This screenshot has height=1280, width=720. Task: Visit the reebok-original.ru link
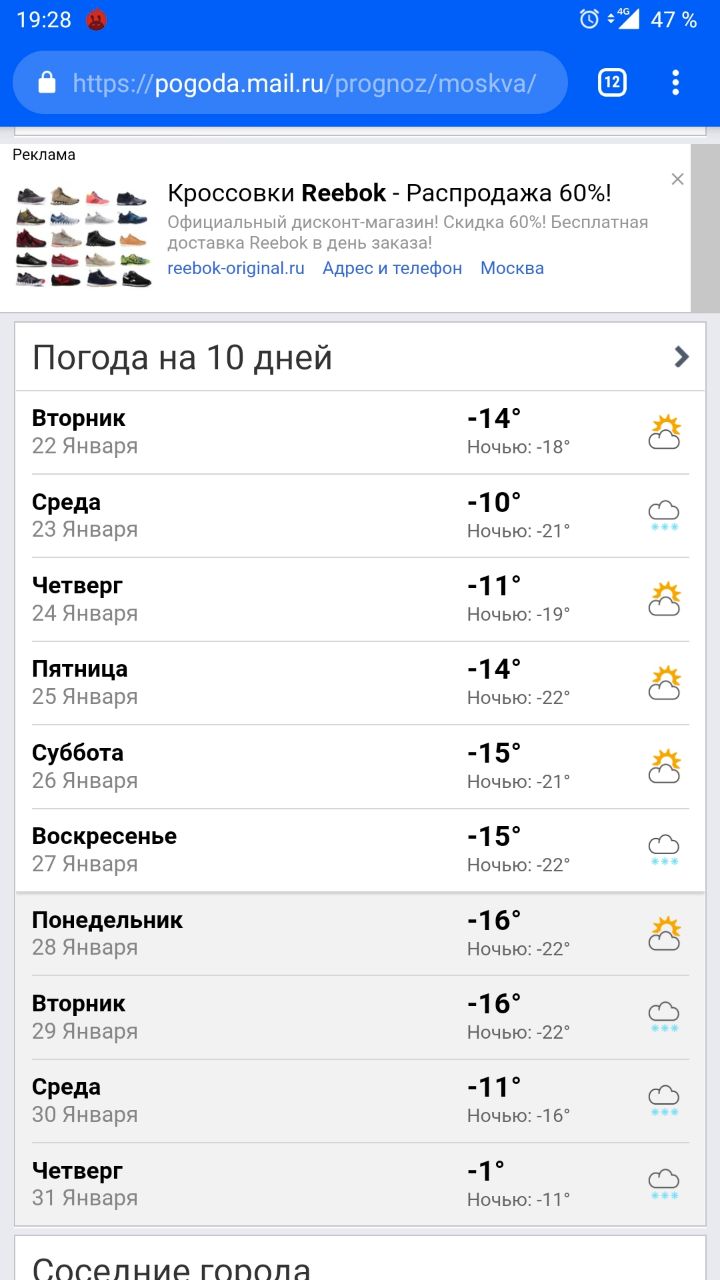pyautogui.click(x=235, y=268)
